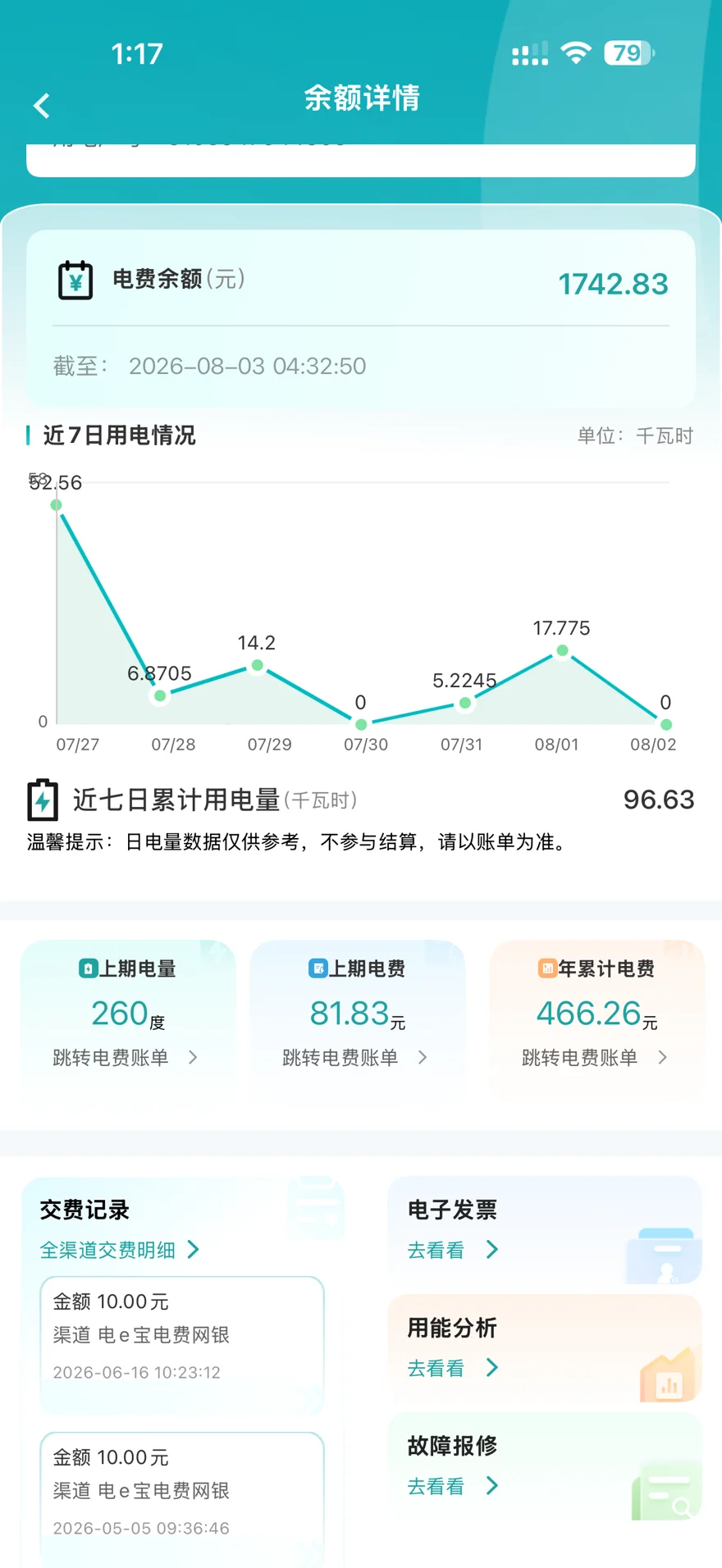Select the 07/28 data point on chart
The width and height of the screenshot is (722, 1568).
pos(160,695)
